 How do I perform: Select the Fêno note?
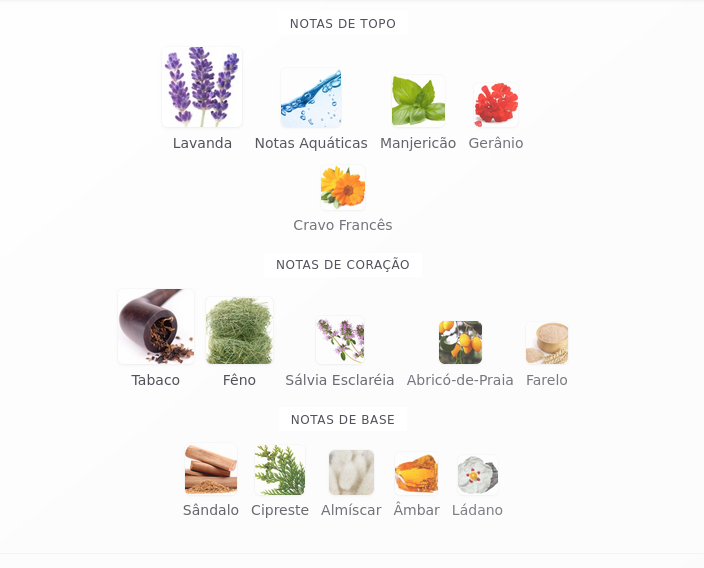pos(239,342)
